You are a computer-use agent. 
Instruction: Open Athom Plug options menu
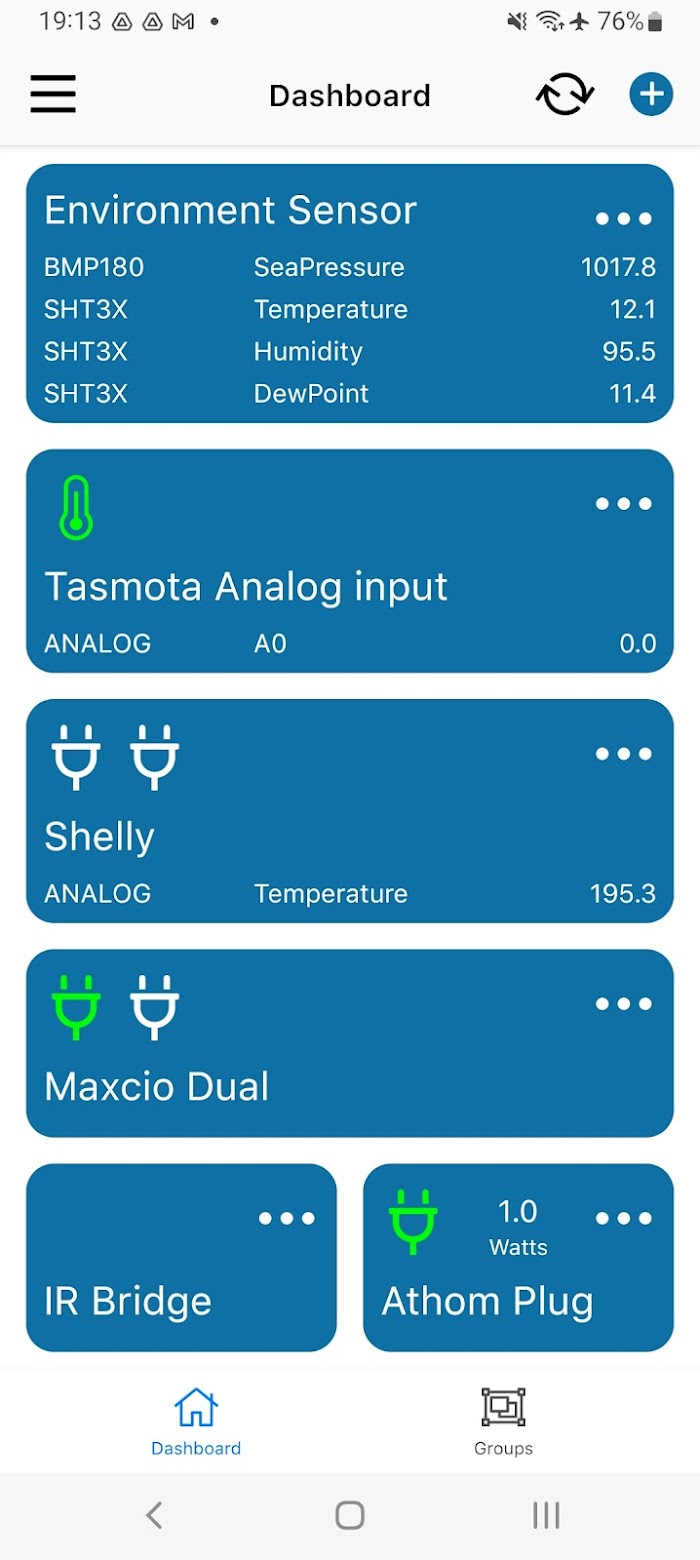pyautogui.click(x=624, y=1218)
